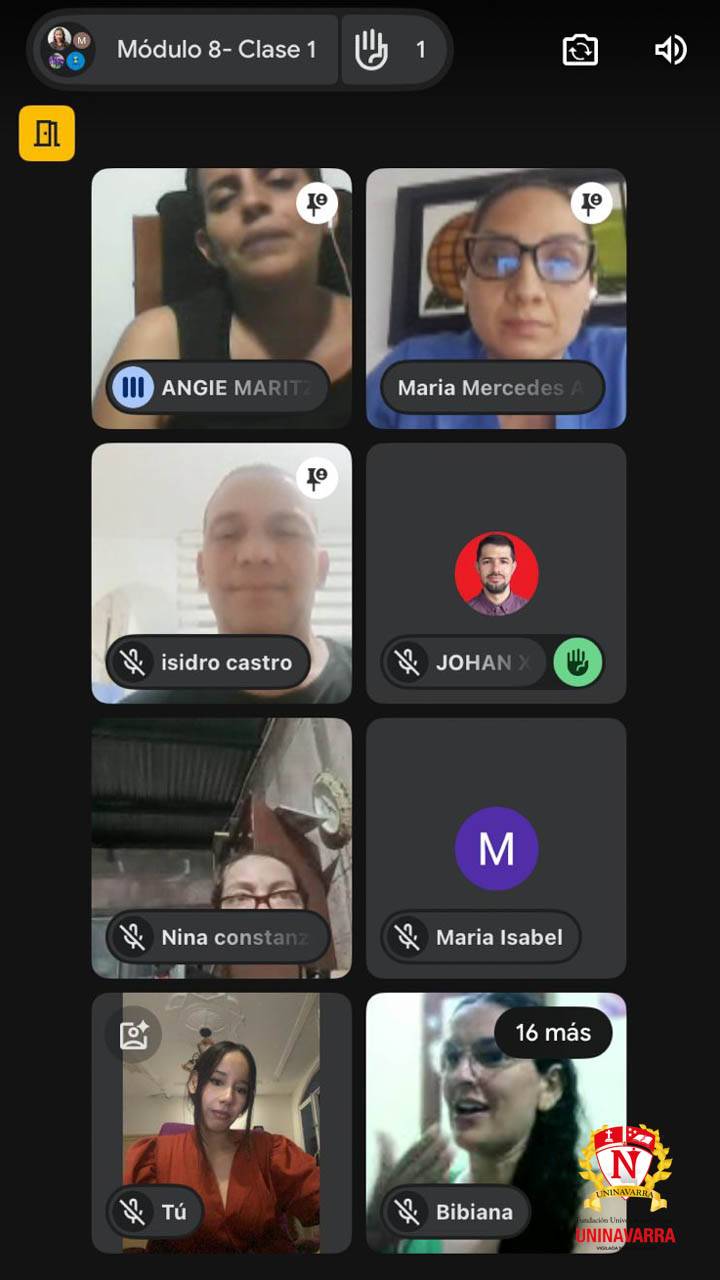Unpin Maria Mercedes's video tile

pyautogui.click(x=591, y=204)
